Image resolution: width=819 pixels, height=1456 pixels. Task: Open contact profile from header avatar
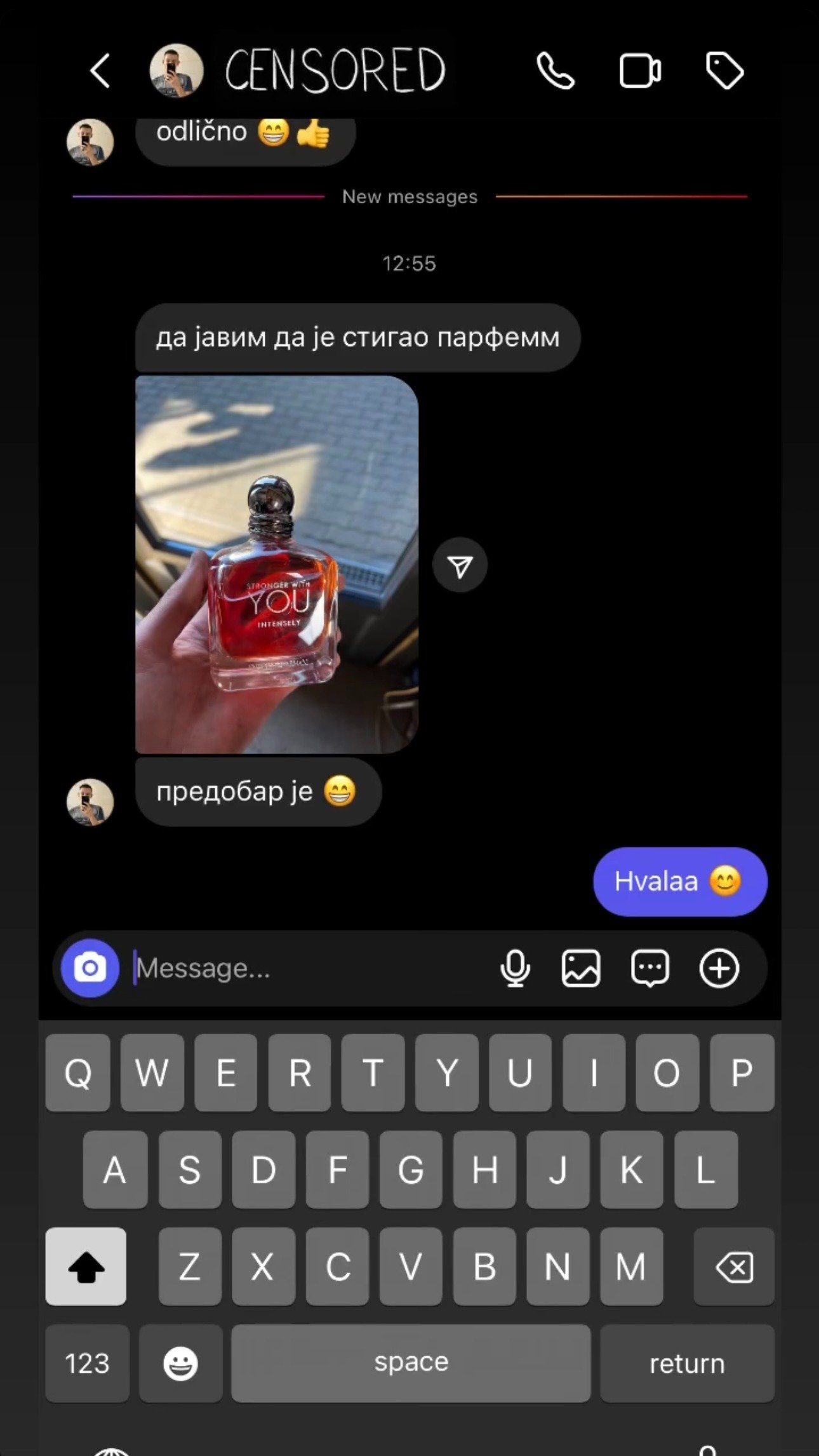[x=176, y=71]
